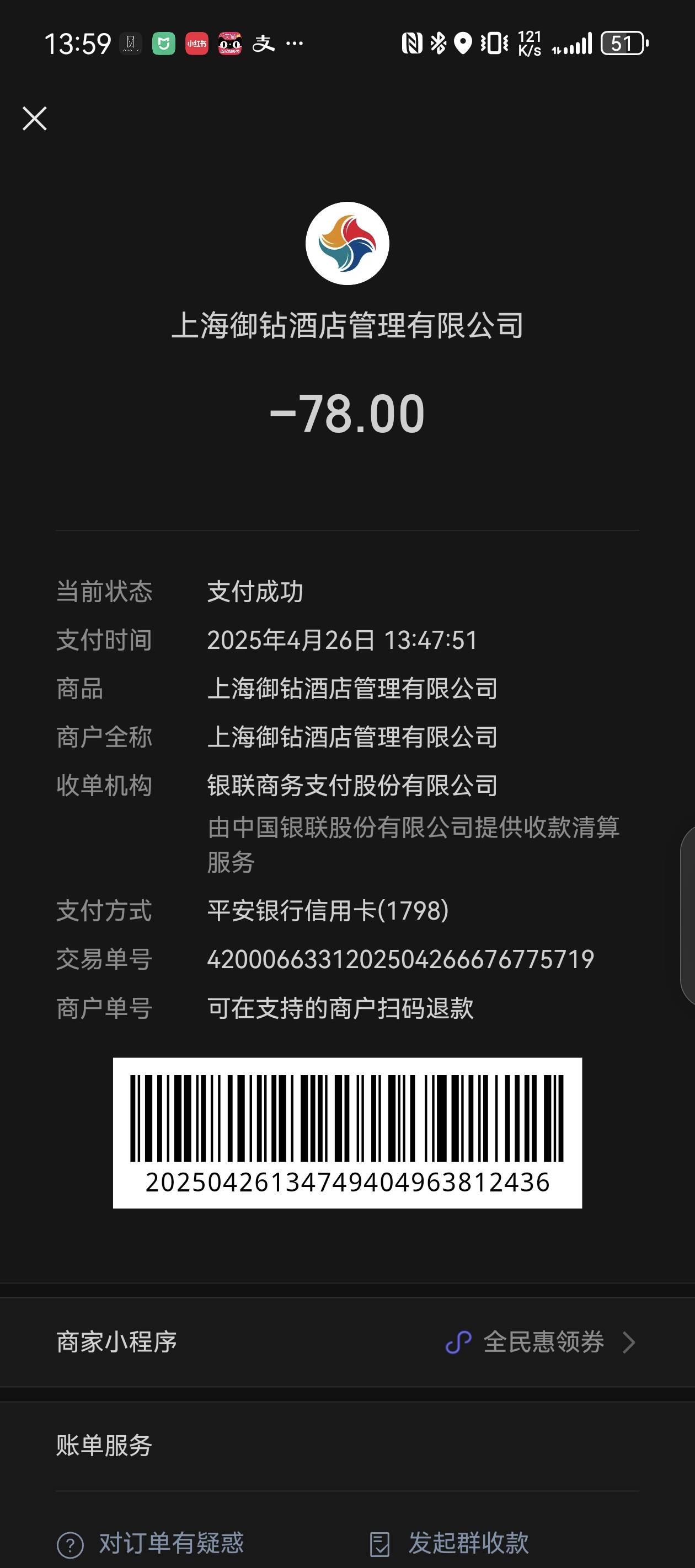
Task: Tap 对订单有疑惑 for order help
Action: [x=151, y=1543]
